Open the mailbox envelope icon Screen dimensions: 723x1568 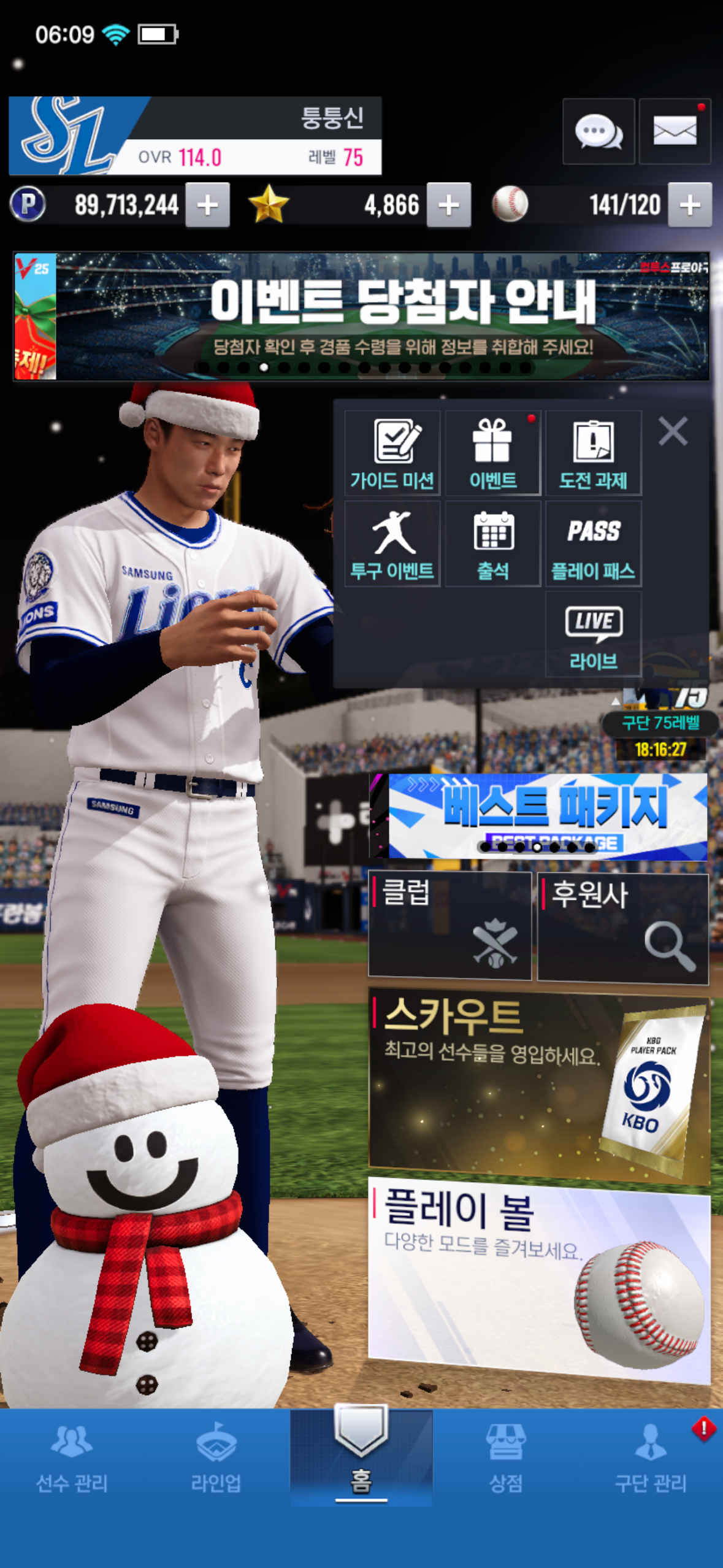click(x=675, y=131)
